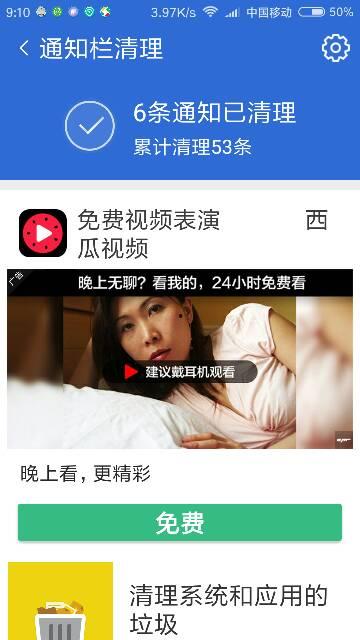Open the 清理系统和应用的垃圾 card
The height and width of the screenshot is (640, 360).
(180, 601)
